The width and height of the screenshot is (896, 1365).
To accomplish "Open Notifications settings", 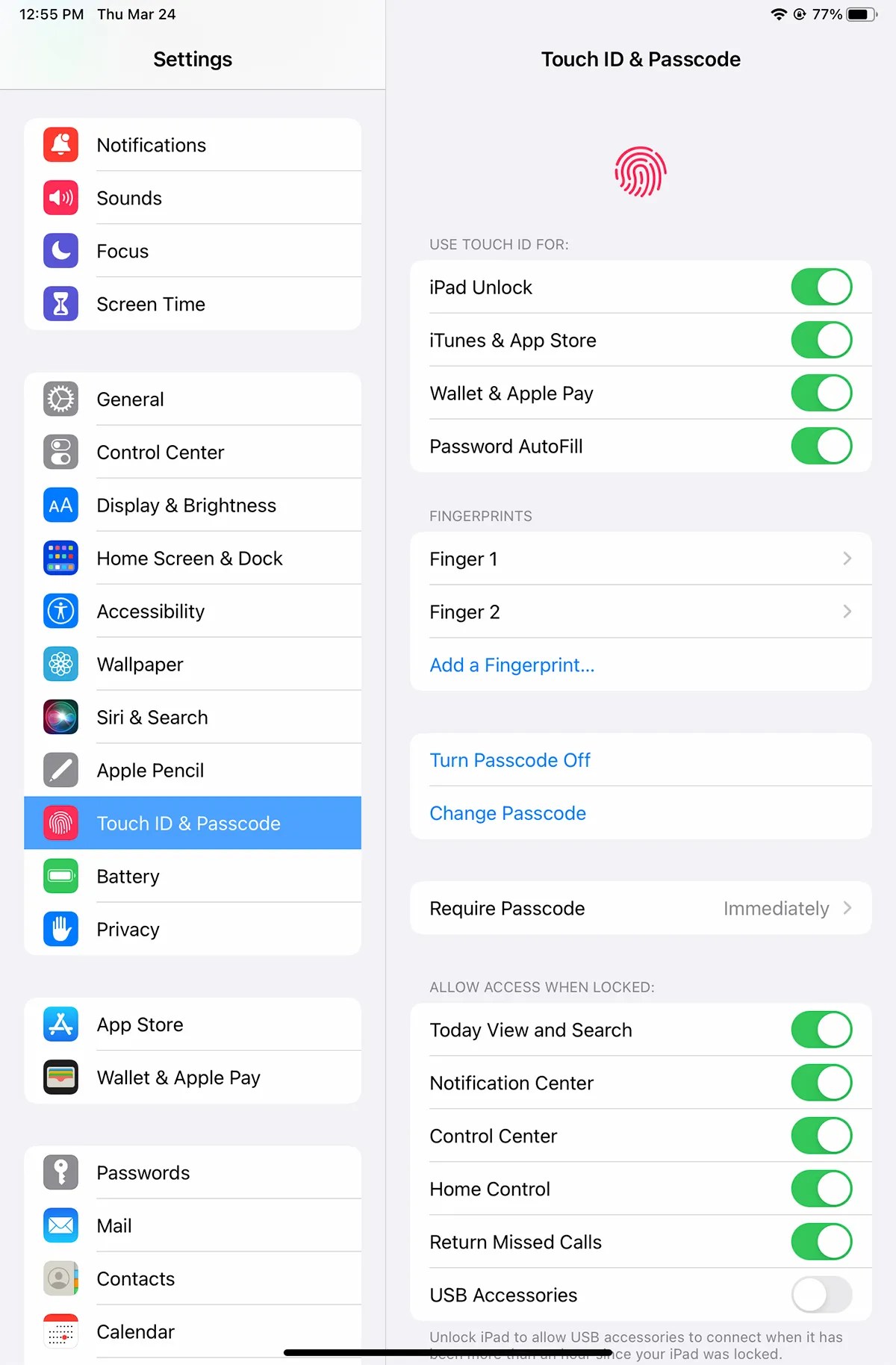I will coord(193,145).
